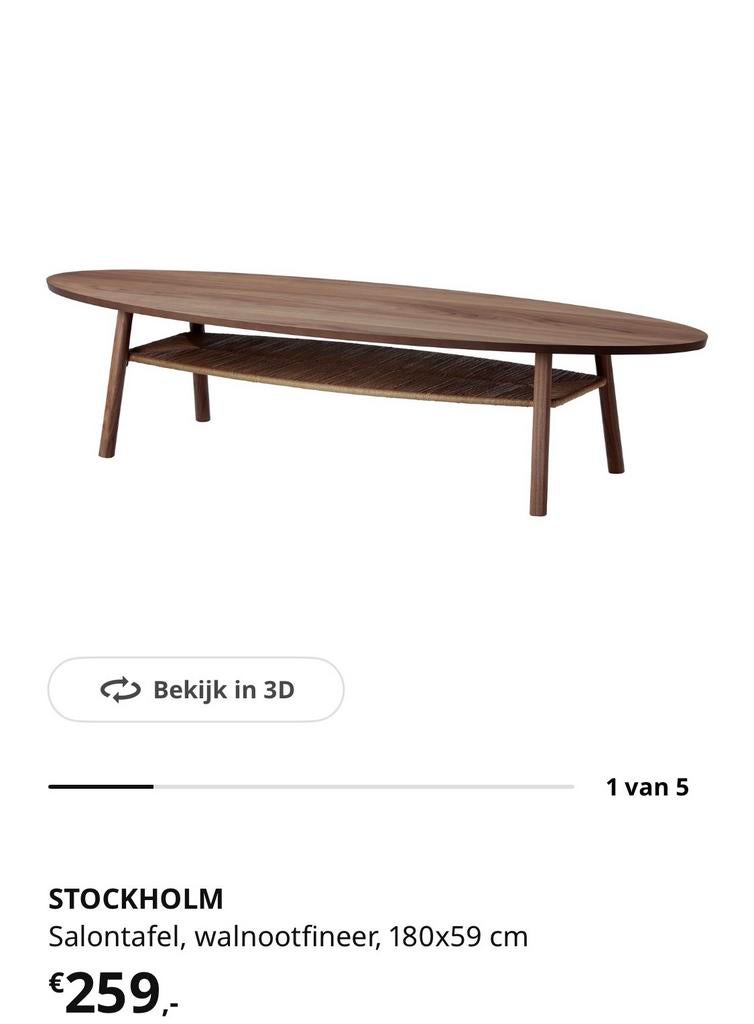Click inside the Bekijk in 3D pill button
The image size is (754, 1024).
[x=196, y=688]
